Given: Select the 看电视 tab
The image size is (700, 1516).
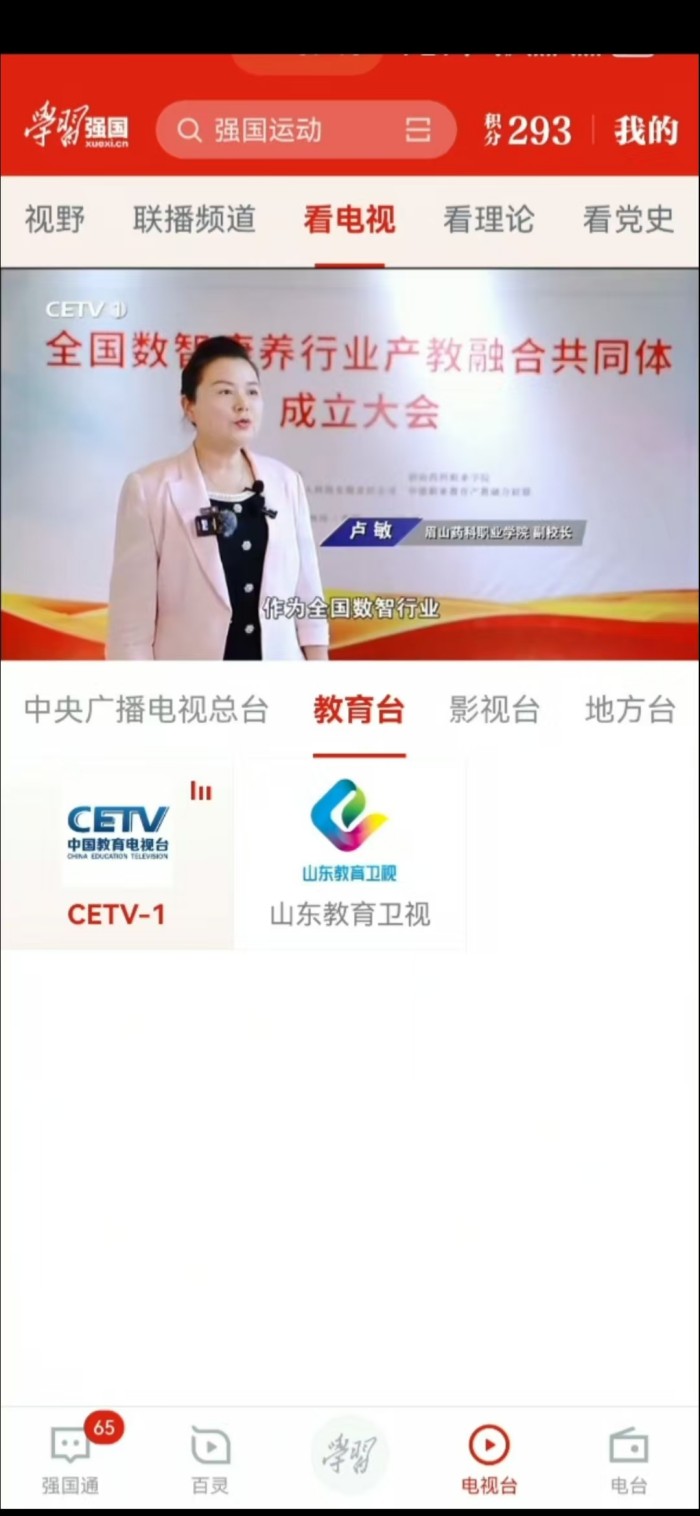Looking at the screenshot, I should [x=349, y=220].
